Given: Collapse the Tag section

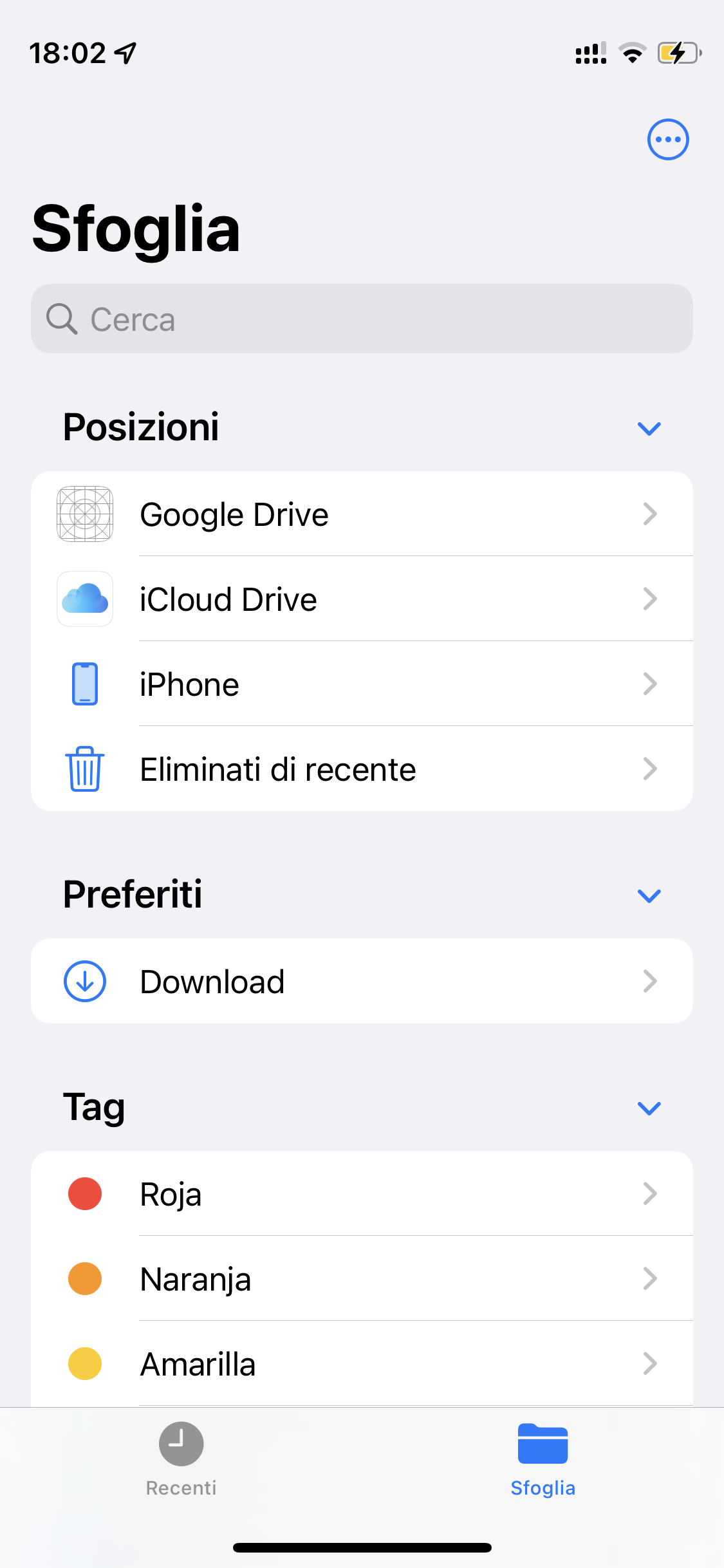Looking at the screenshot, I should point(649,1108).
